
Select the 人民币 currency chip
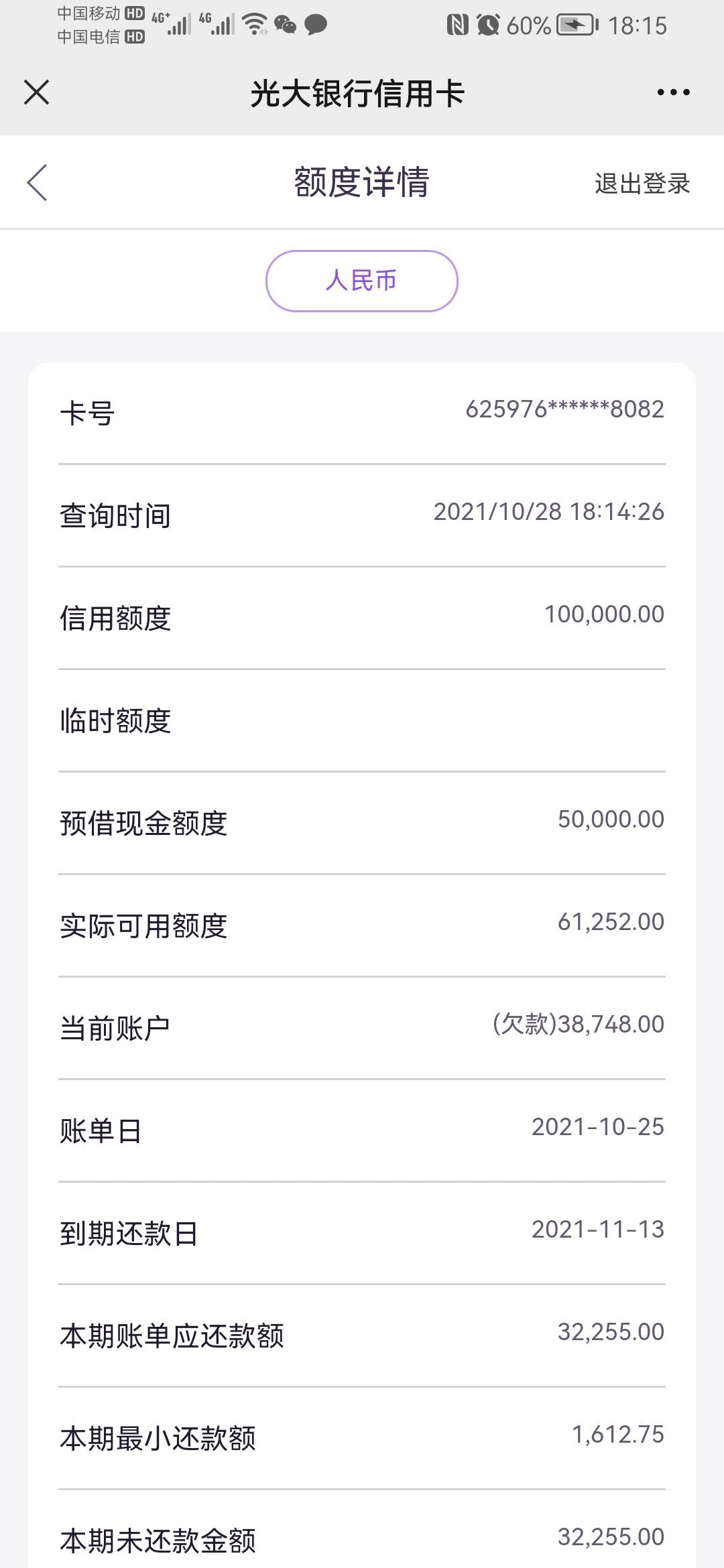click(362, 281)
